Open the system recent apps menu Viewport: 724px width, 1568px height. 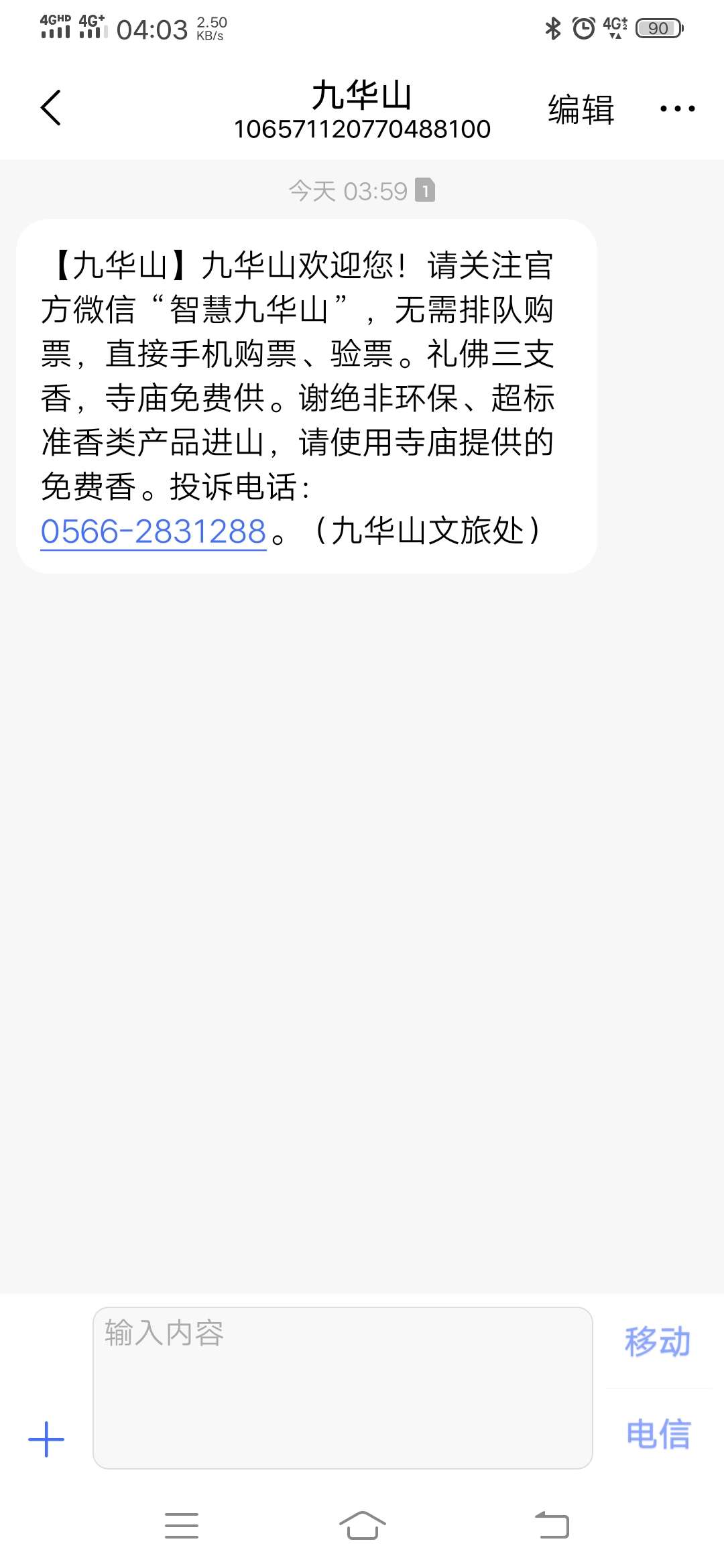[x=182, y=1526]
